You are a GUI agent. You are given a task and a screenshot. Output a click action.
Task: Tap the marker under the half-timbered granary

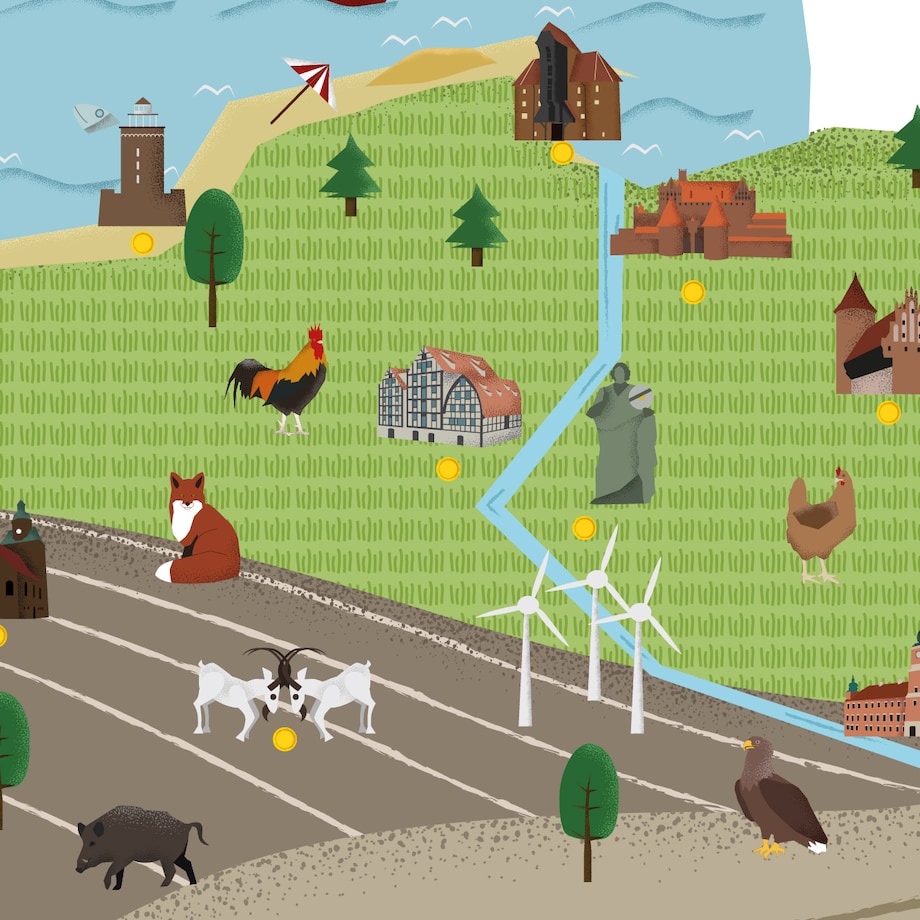coord(448,469)
